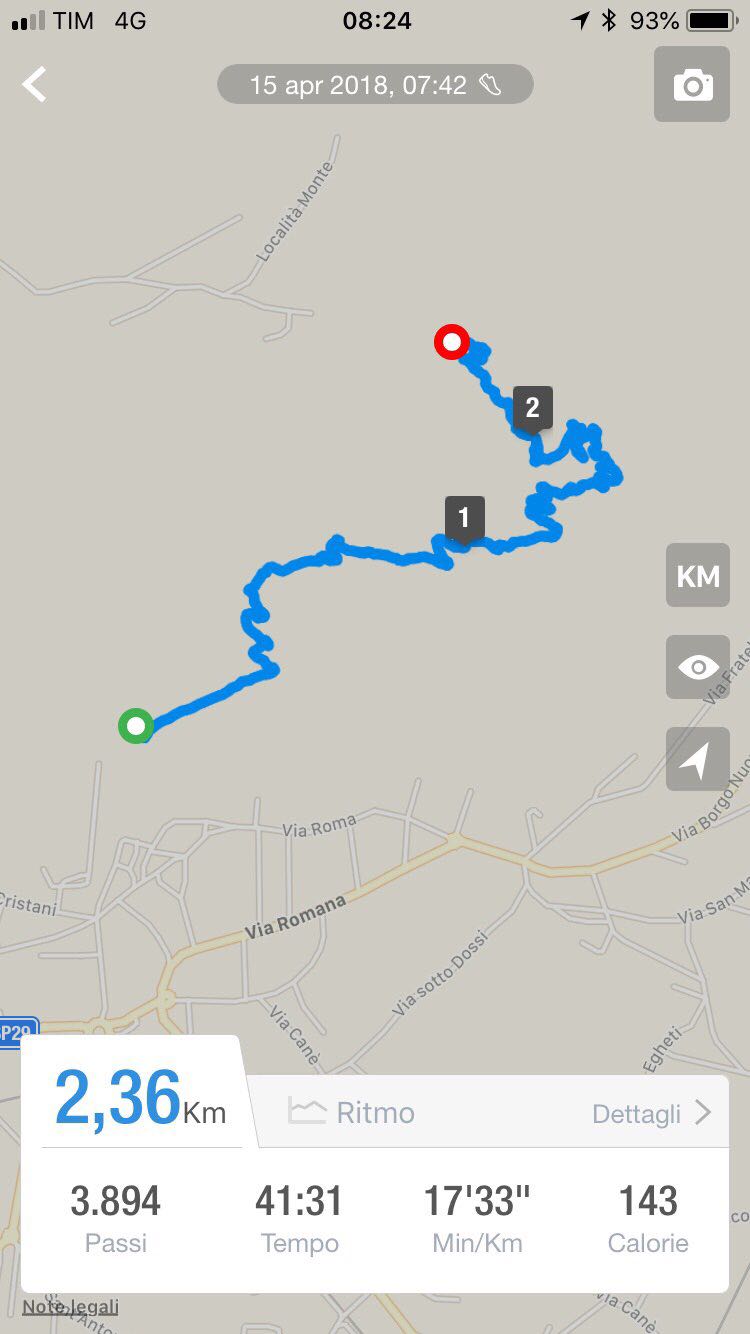Screen dimensions: 750x1334
Task: Open the Note legali link
Action: [x=70, y=1307]
